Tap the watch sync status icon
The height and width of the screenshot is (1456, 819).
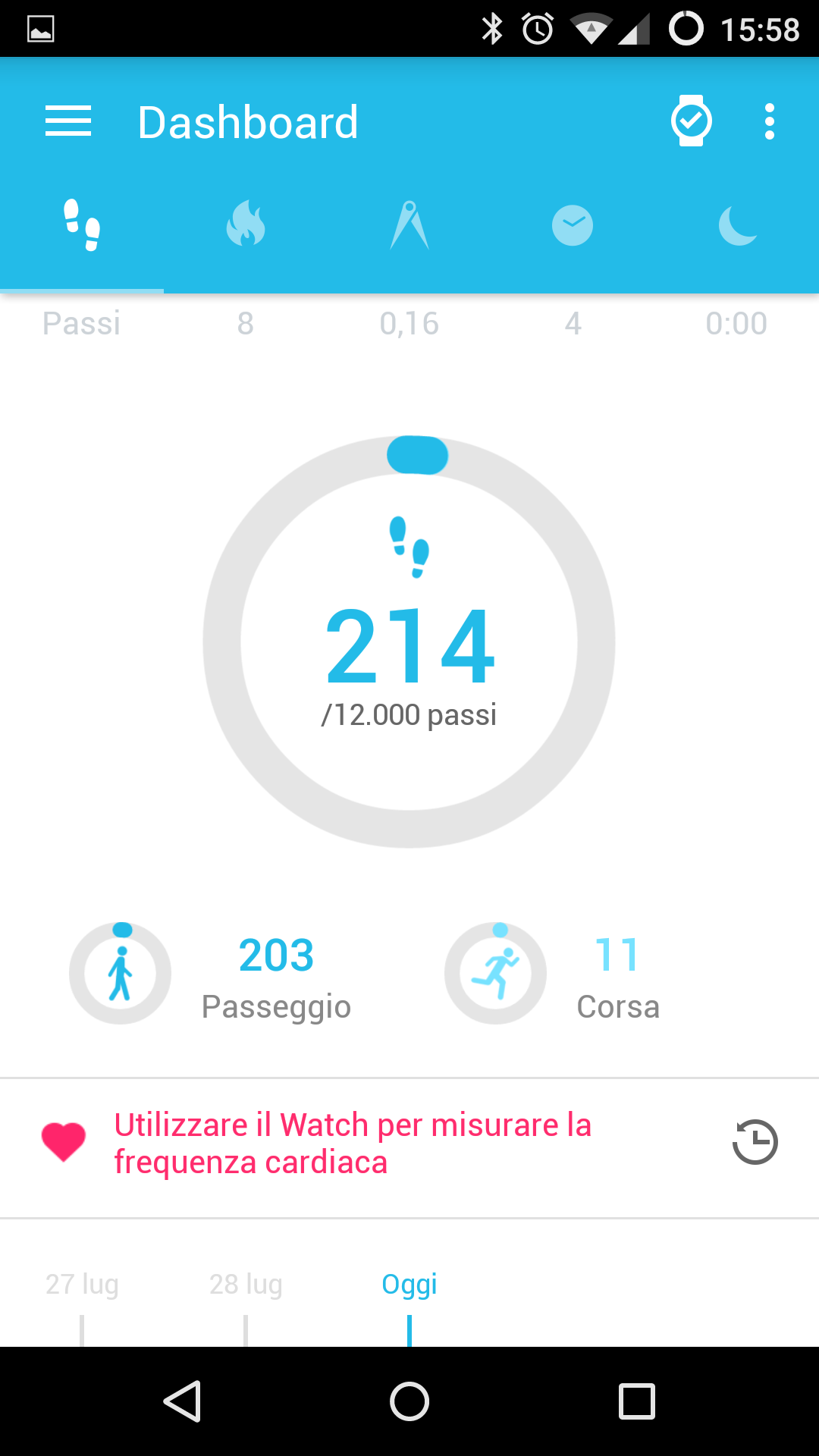pyautogui.click(x=691, y=121)
